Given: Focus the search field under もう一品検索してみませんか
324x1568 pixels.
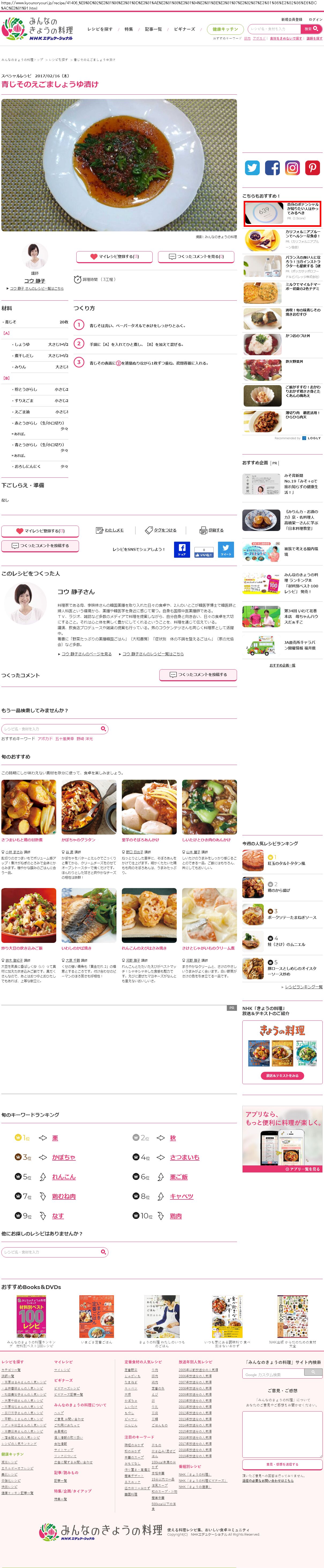Looking at the screenshot, I should click(x=51, y=729).
